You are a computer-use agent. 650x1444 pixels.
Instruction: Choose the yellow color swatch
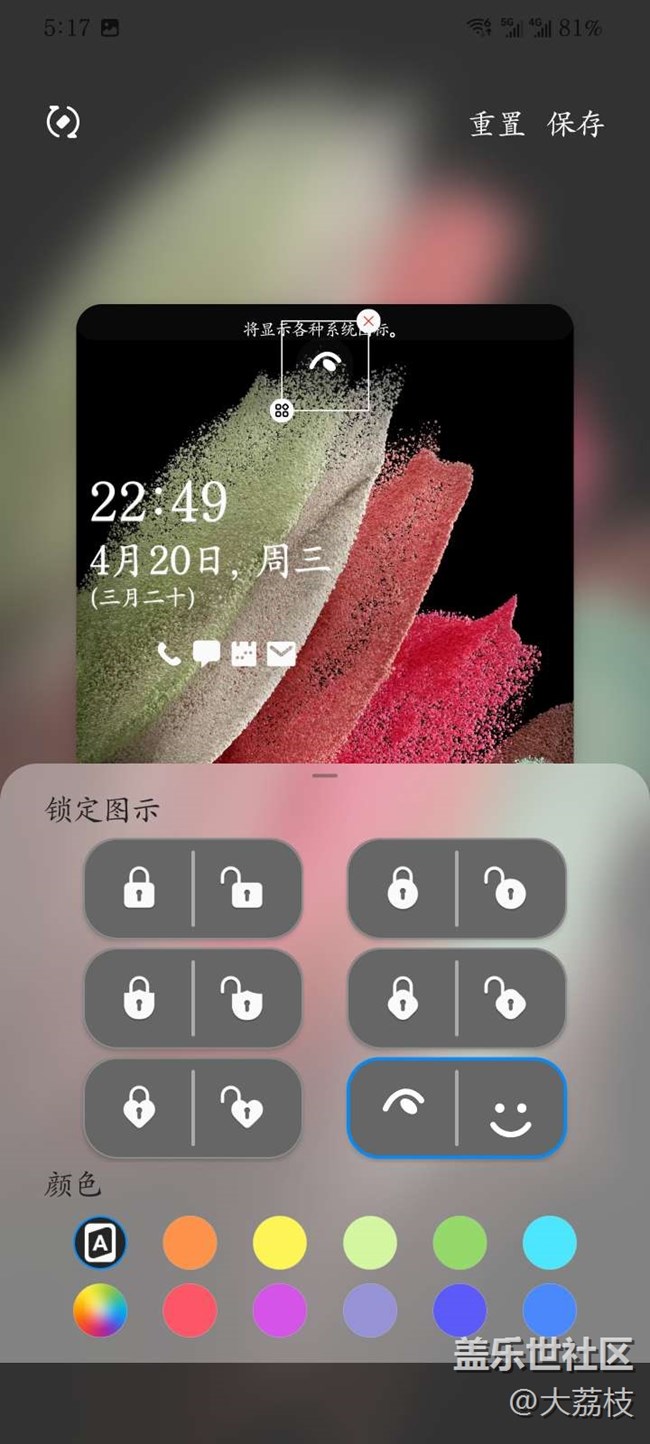coord(280,1243)
